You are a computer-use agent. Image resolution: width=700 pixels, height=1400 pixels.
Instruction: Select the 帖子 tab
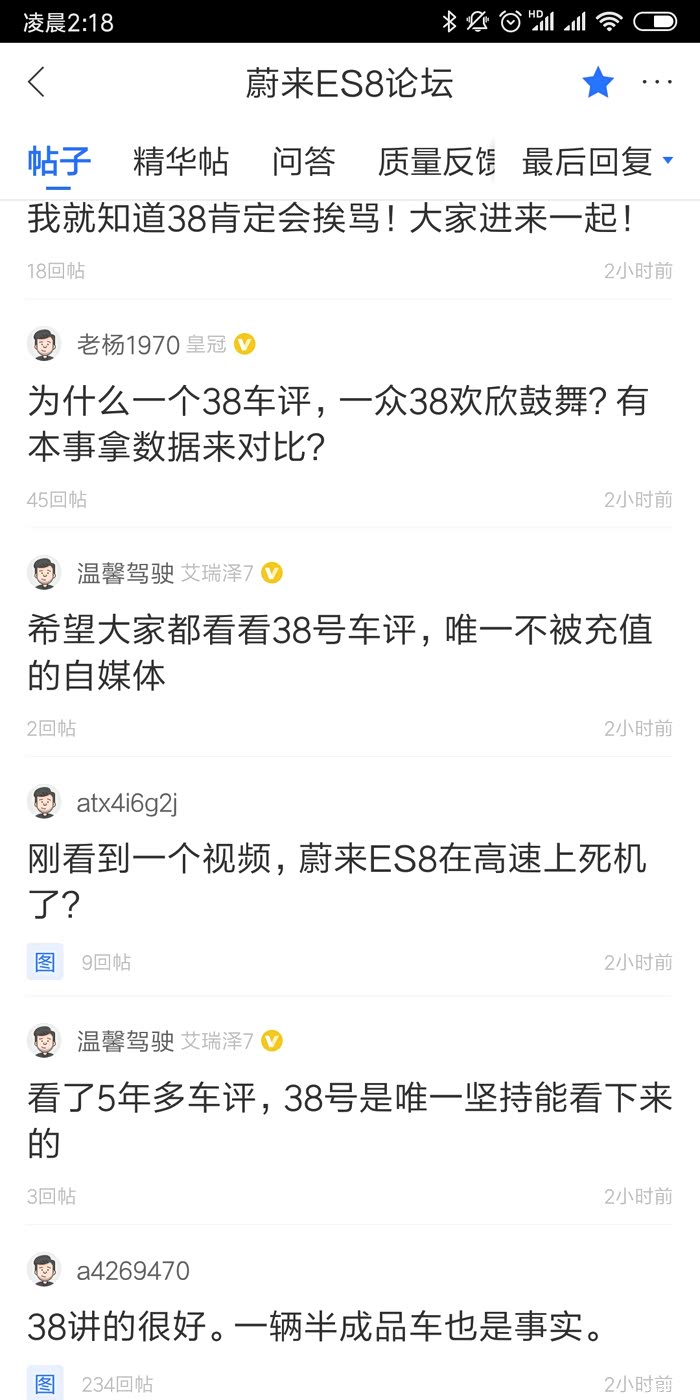point(59,162)
